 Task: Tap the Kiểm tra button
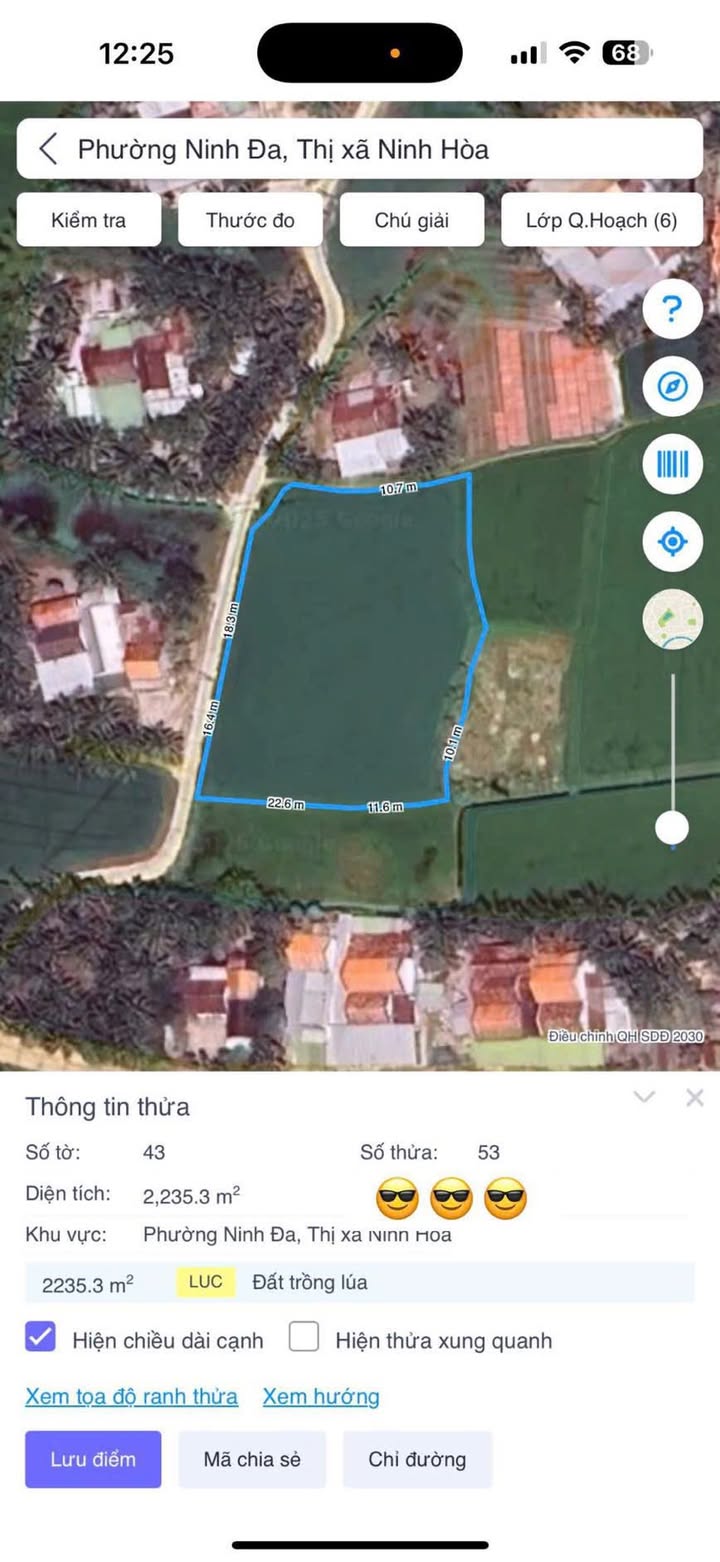(x=89, y=220)
